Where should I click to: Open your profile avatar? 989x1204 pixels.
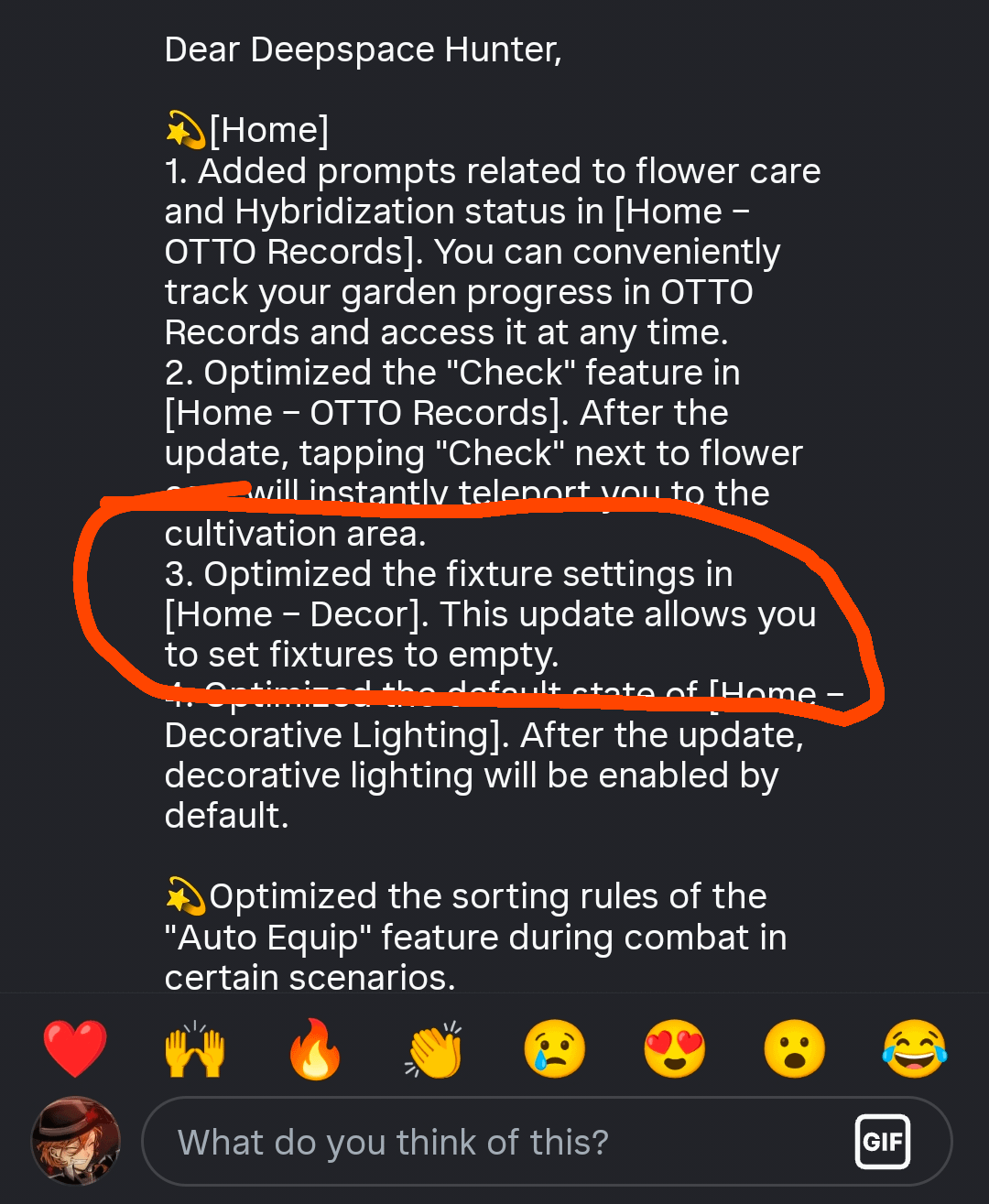pyautogui.click(x=76, y=1141)
